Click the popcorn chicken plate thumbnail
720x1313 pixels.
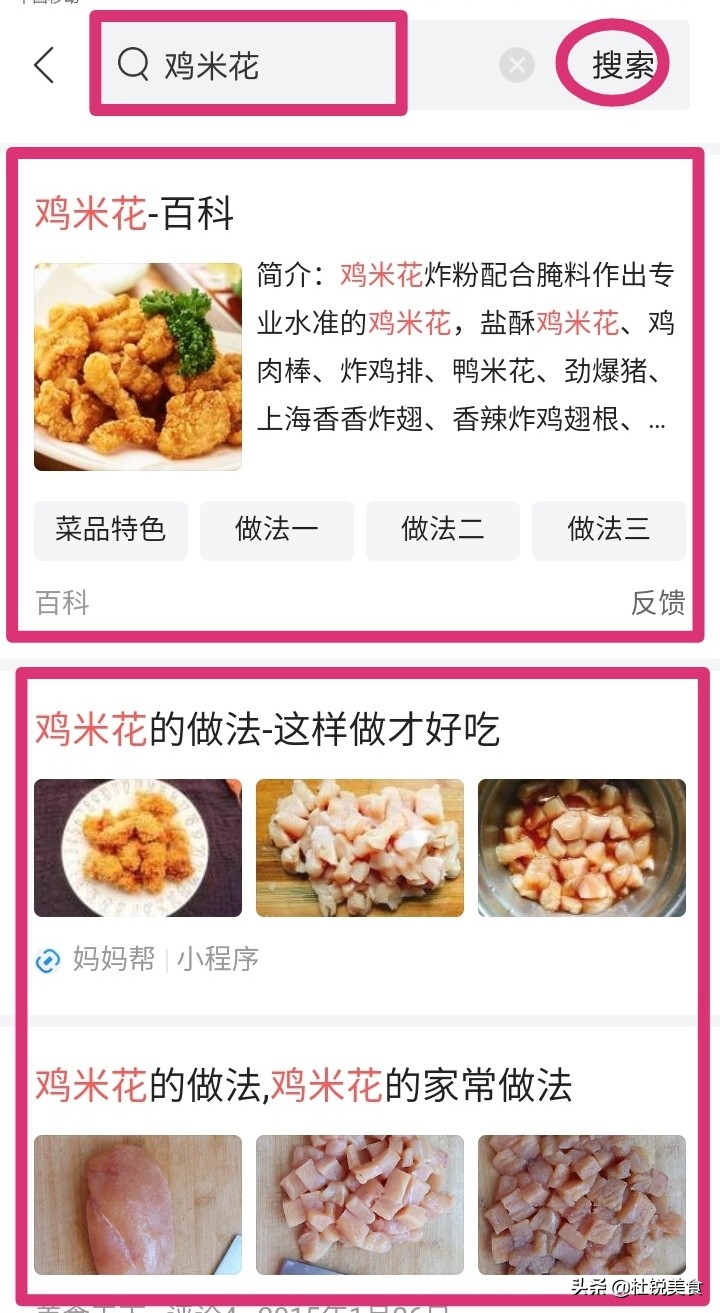tap(137, 847)
